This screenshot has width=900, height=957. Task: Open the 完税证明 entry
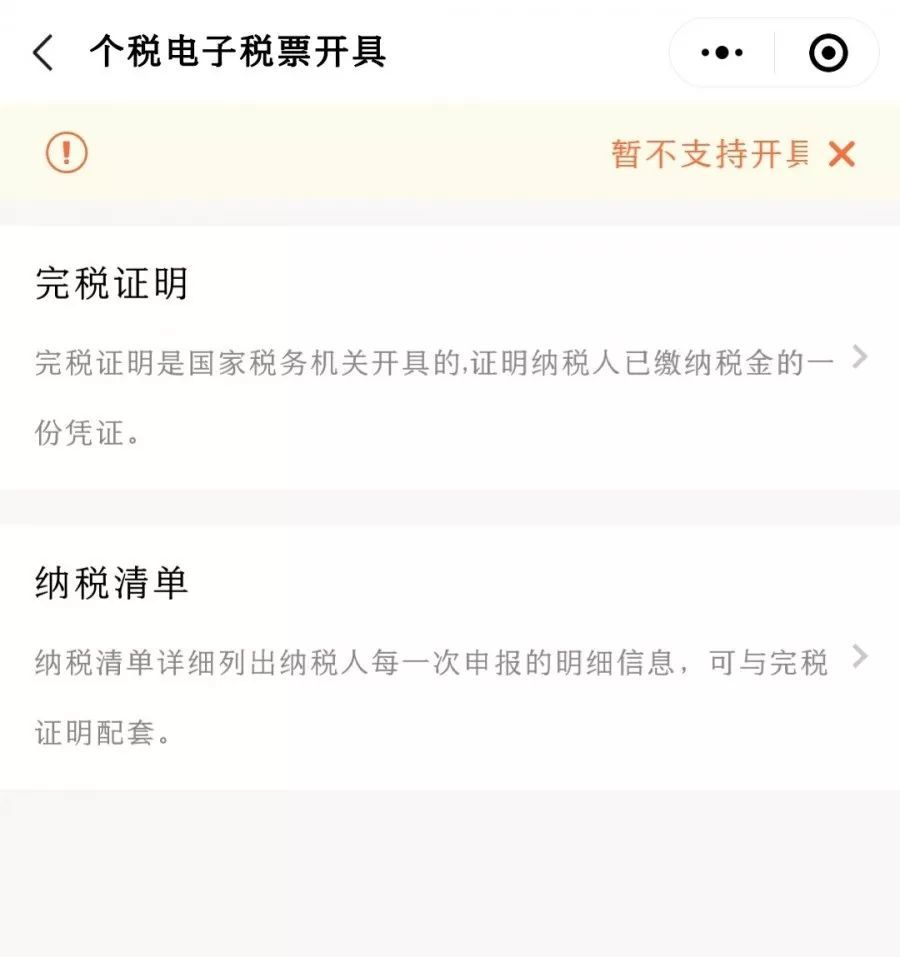coord(450,357)
